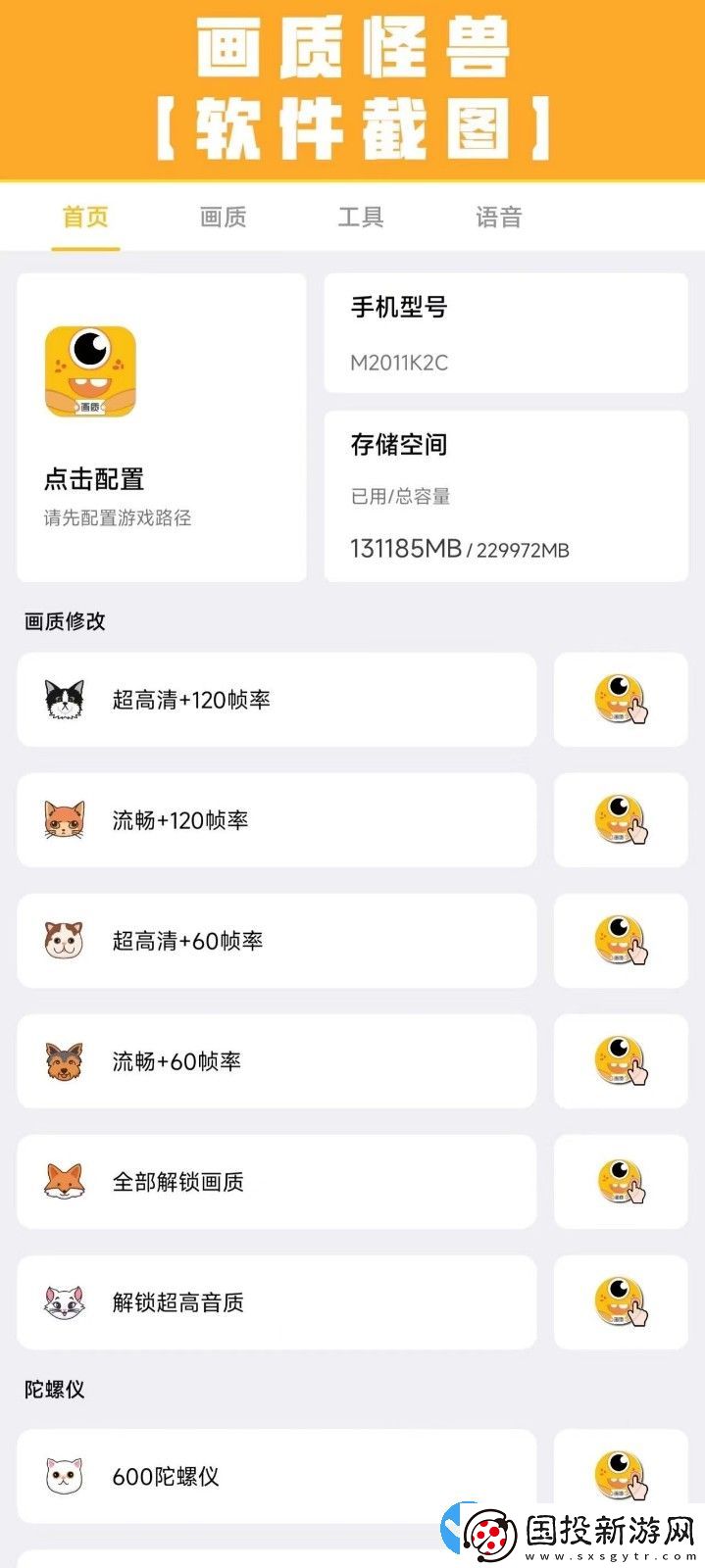Switch to the 画质 tab
This screenshot has width=705, height=1568.
click(x=223, y=217)
